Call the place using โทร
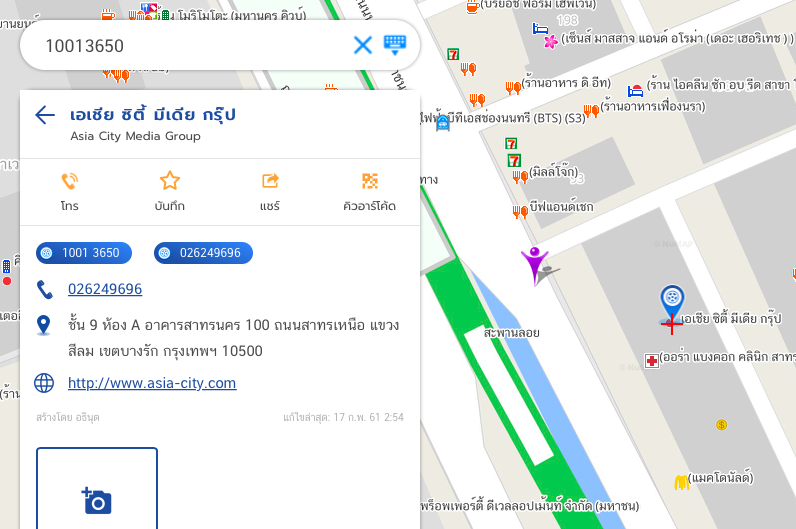The image size is (796, 529). (x=70, y=190)
